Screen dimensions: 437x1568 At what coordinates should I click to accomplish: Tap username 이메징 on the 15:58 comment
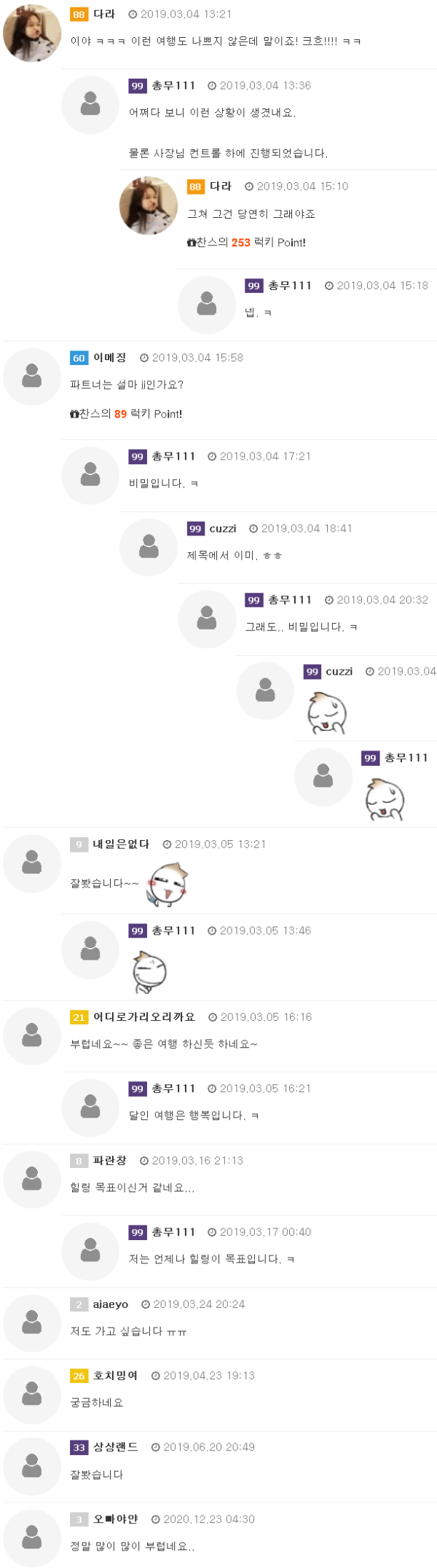point(109,358)
